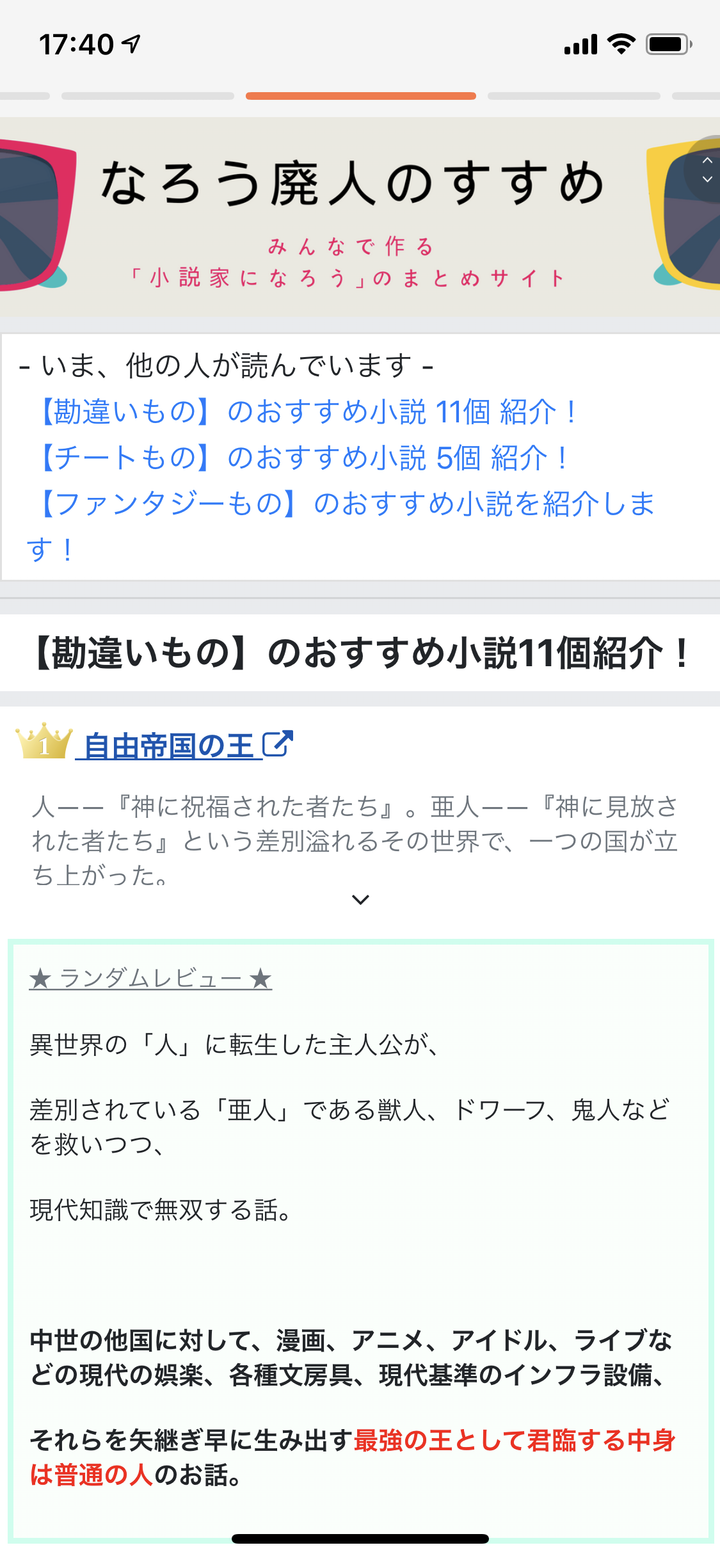Image resolution: width=720 pixels, height=1559 pixels.
Task: Tap the ランダムレビュー link
Action: pyautogui.click(x=150, y=979)
